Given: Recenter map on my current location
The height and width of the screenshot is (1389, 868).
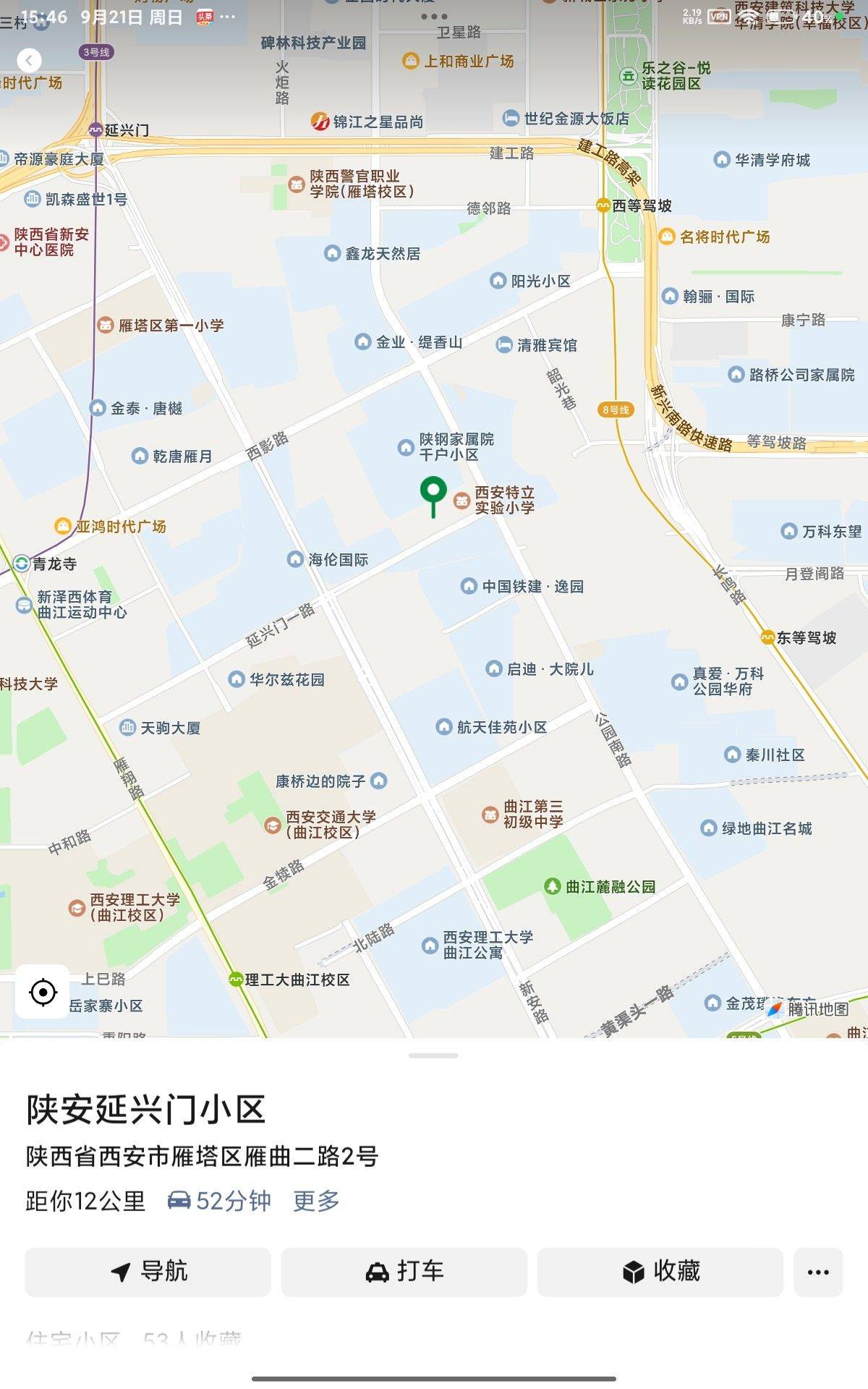Looking at the screenshot, I should 43,992.
